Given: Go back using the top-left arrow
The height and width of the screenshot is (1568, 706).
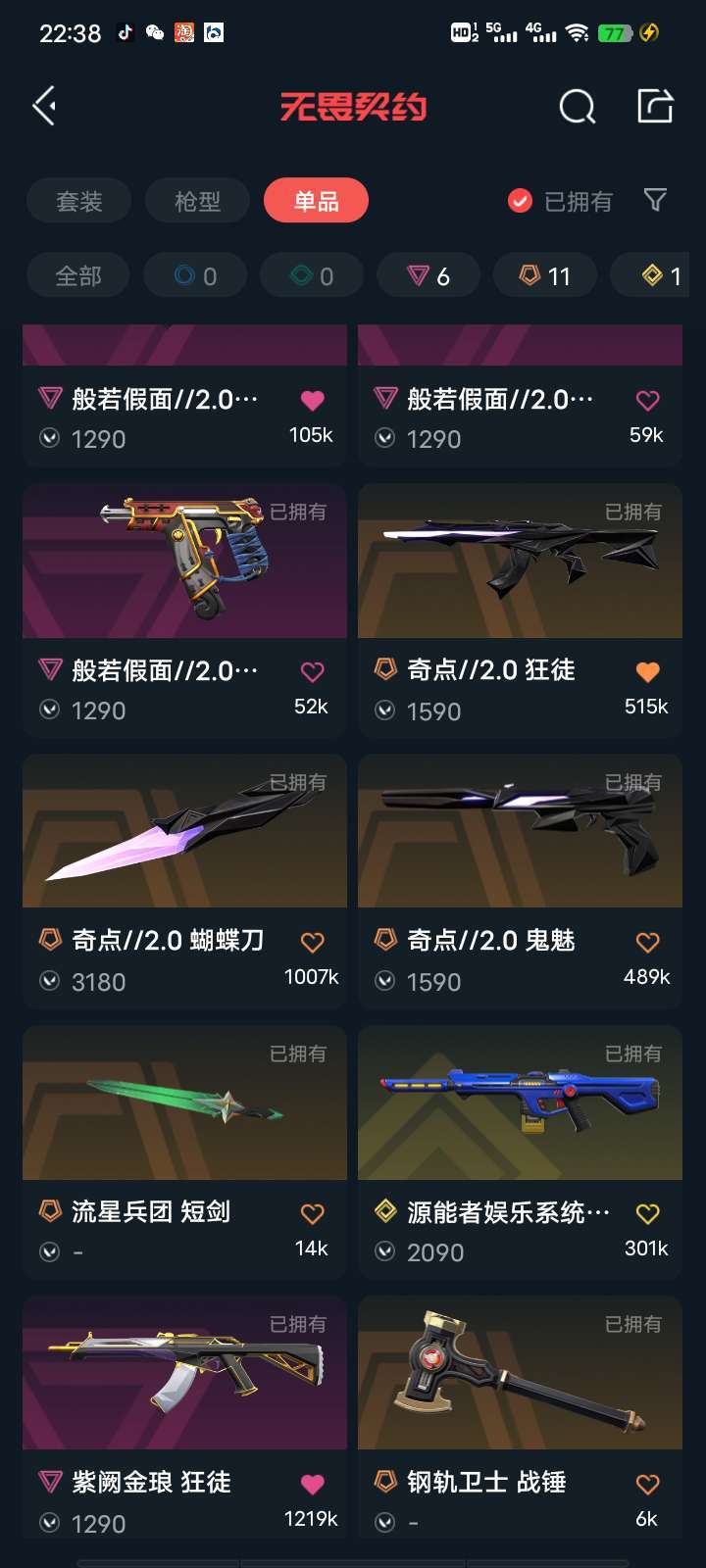Looking at the screenshot, I should 44,106.
